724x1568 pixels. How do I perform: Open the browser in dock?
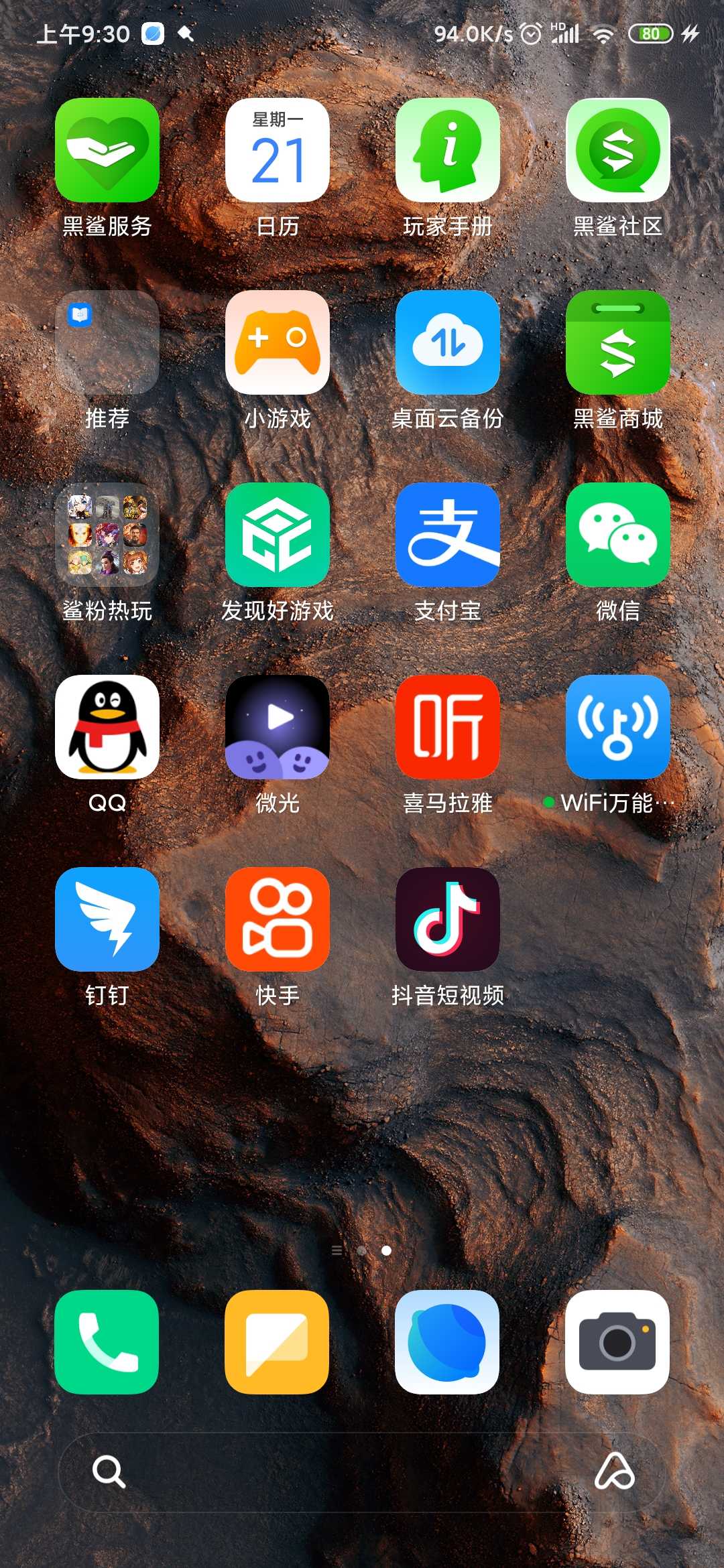tap(448, 1342)
